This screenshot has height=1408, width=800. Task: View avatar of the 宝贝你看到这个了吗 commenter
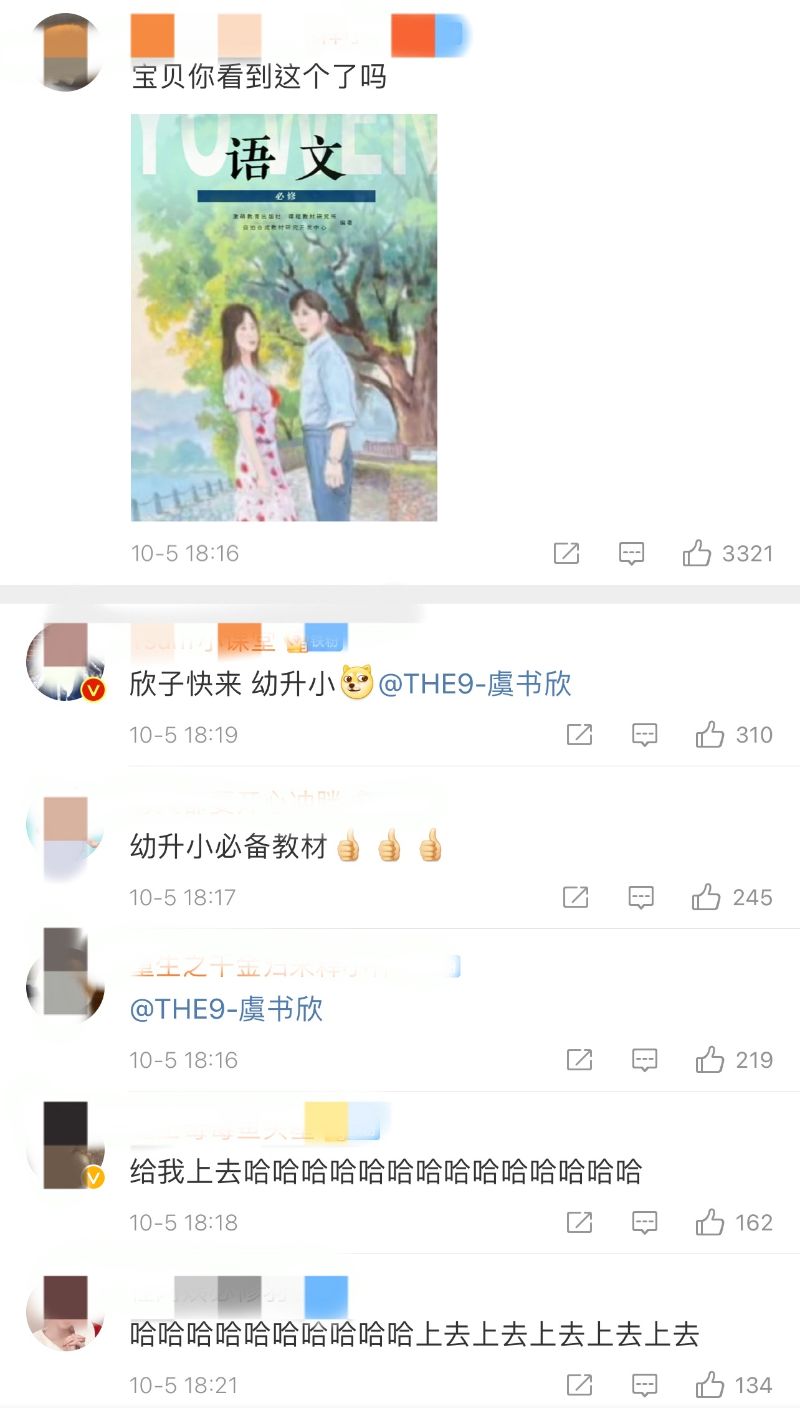click(x=66, y=52)
